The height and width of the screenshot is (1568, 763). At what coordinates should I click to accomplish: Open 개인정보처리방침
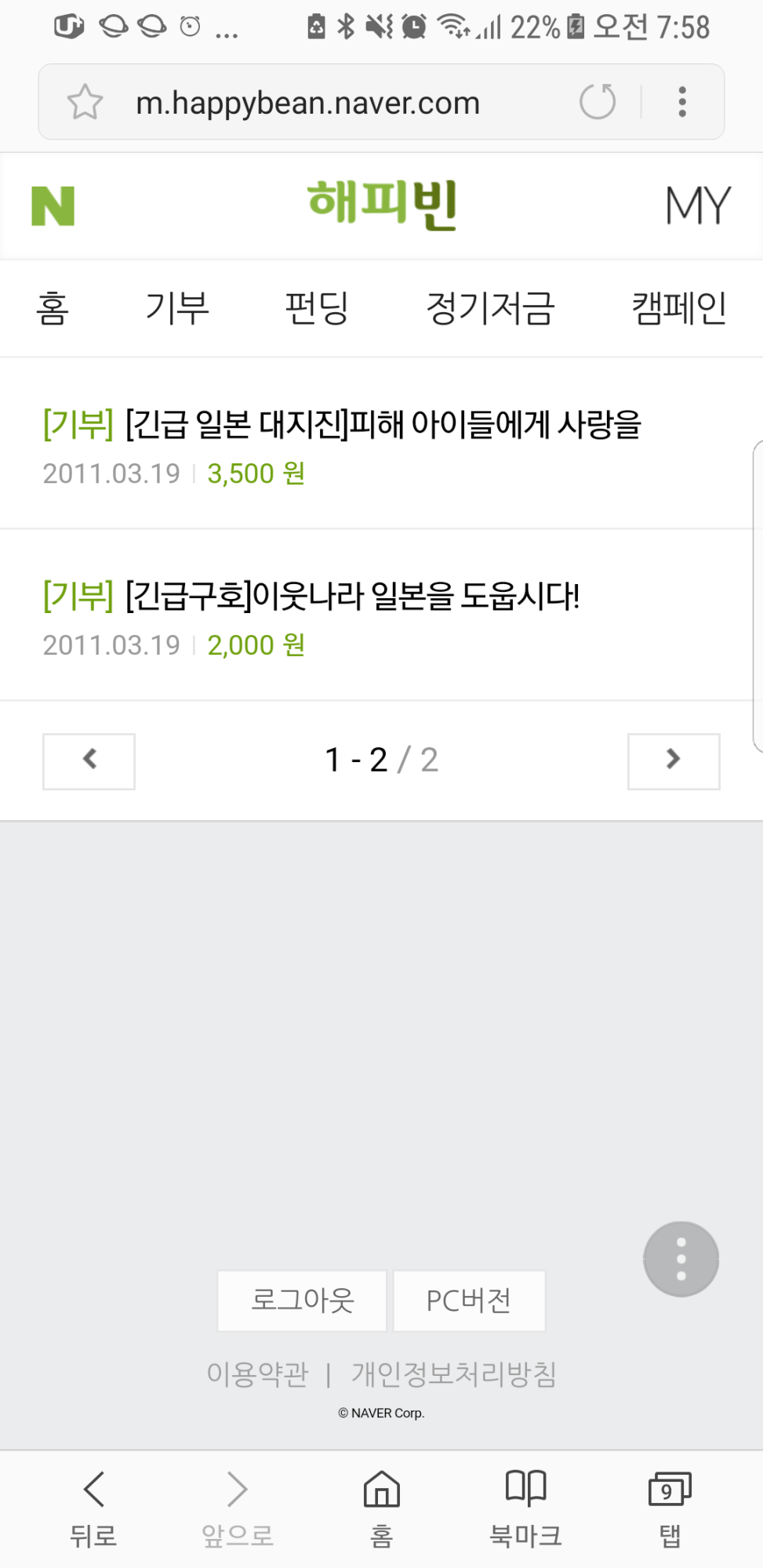(454, 1374)
